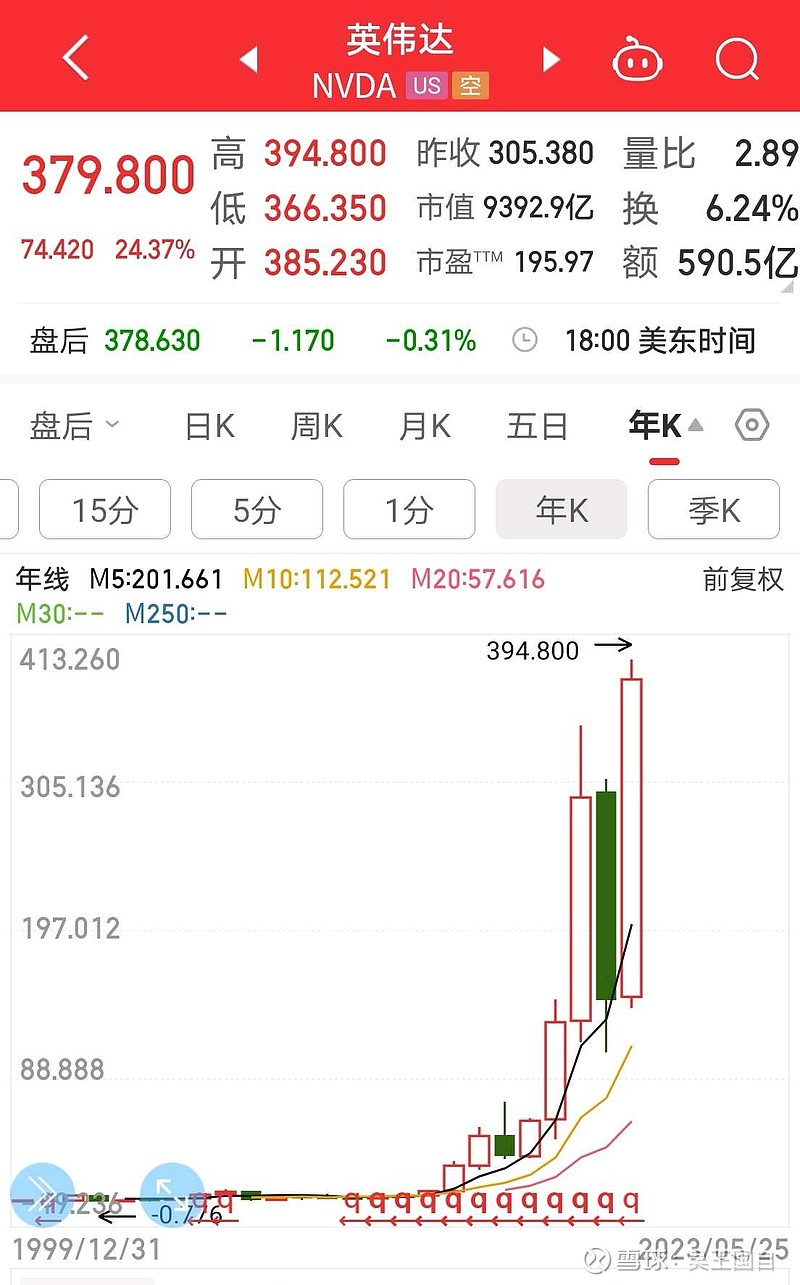Collapse the 年K period menu
The width and height of the screenshot is (800, 1285).
click(665, 427)
